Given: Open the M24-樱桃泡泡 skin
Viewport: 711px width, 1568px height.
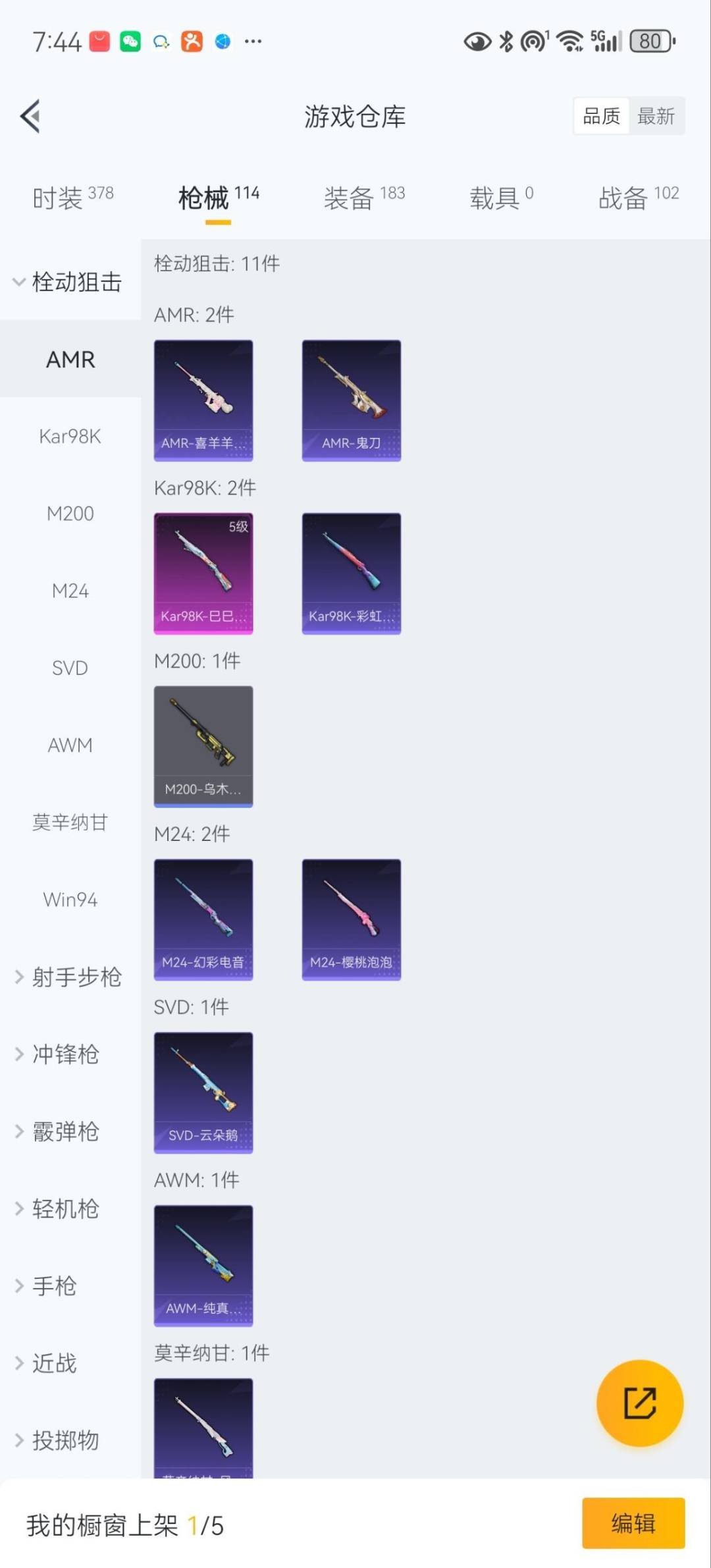Looking at the screenshot, I should pyautogui.click(x=351, y=919).
